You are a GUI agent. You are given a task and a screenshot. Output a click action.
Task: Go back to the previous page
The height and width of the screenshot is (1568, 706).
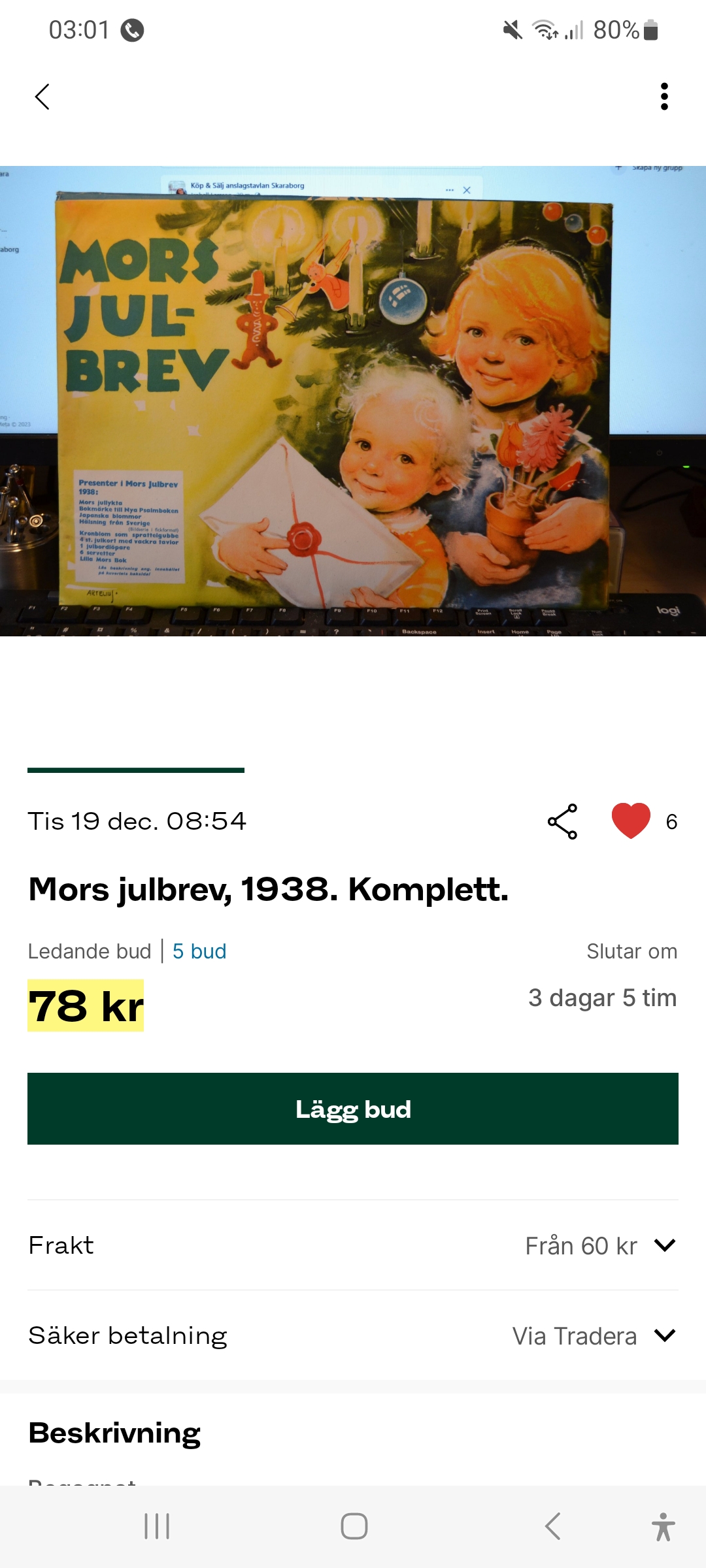(x=42, y=97)
